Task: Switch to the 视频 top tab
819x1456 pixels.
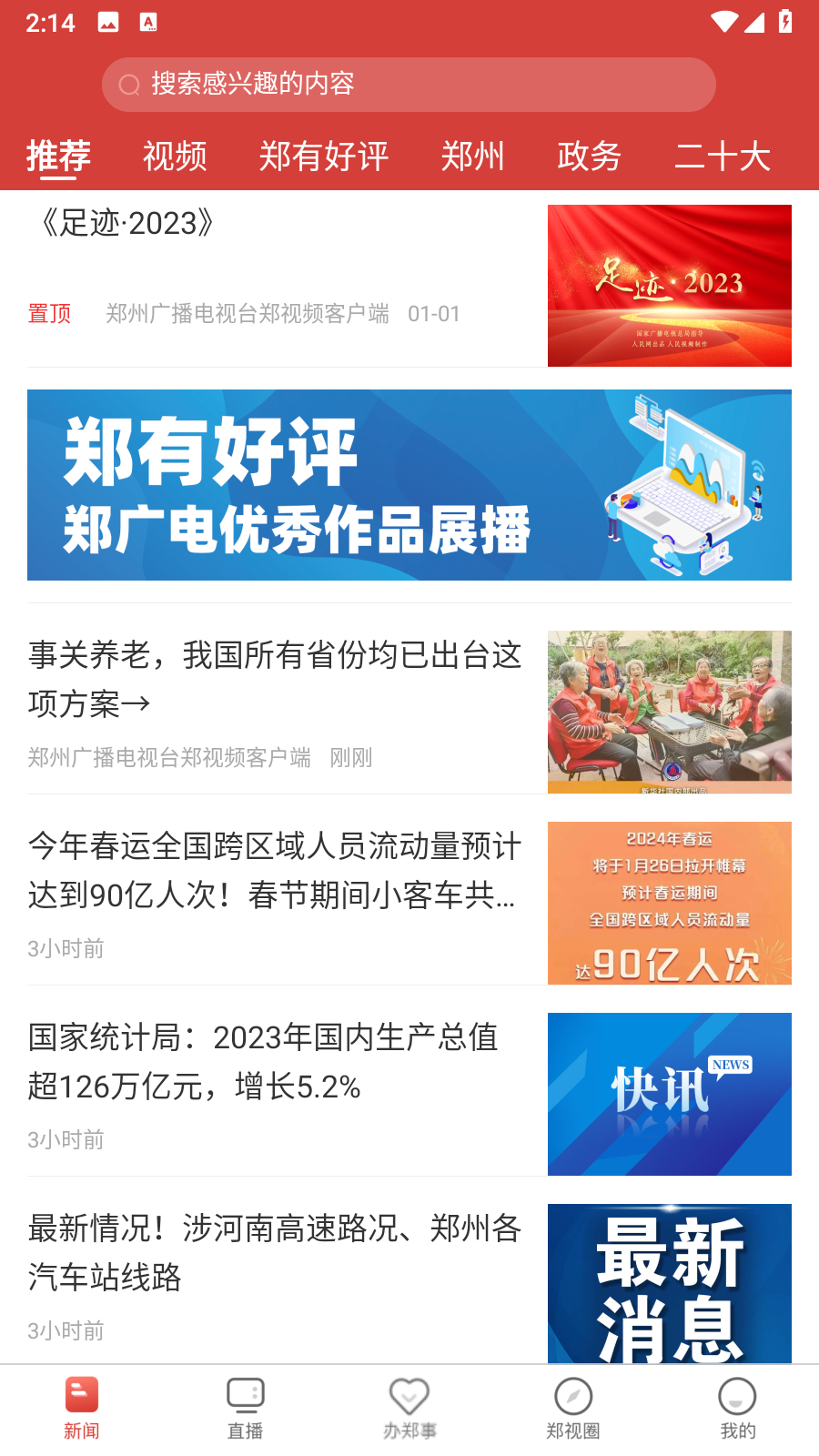Action: (x=175, y=157)
